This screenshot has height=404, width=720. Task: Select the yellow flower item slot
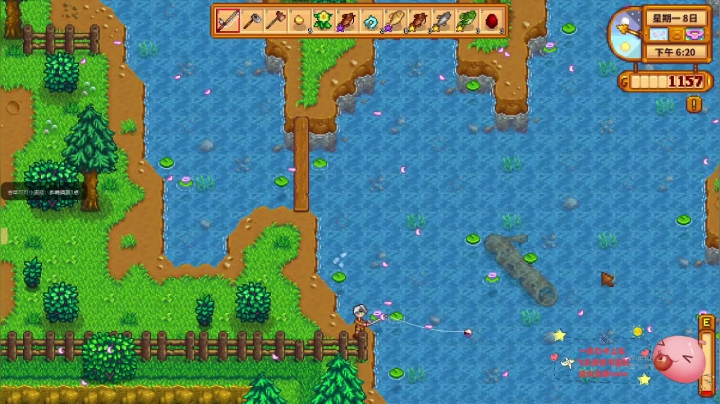[324, 20]
